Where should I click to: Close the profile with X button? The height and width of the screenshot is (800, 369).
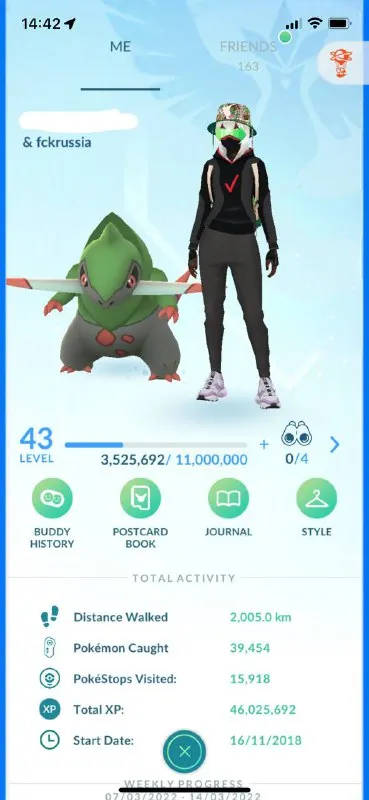185,751
